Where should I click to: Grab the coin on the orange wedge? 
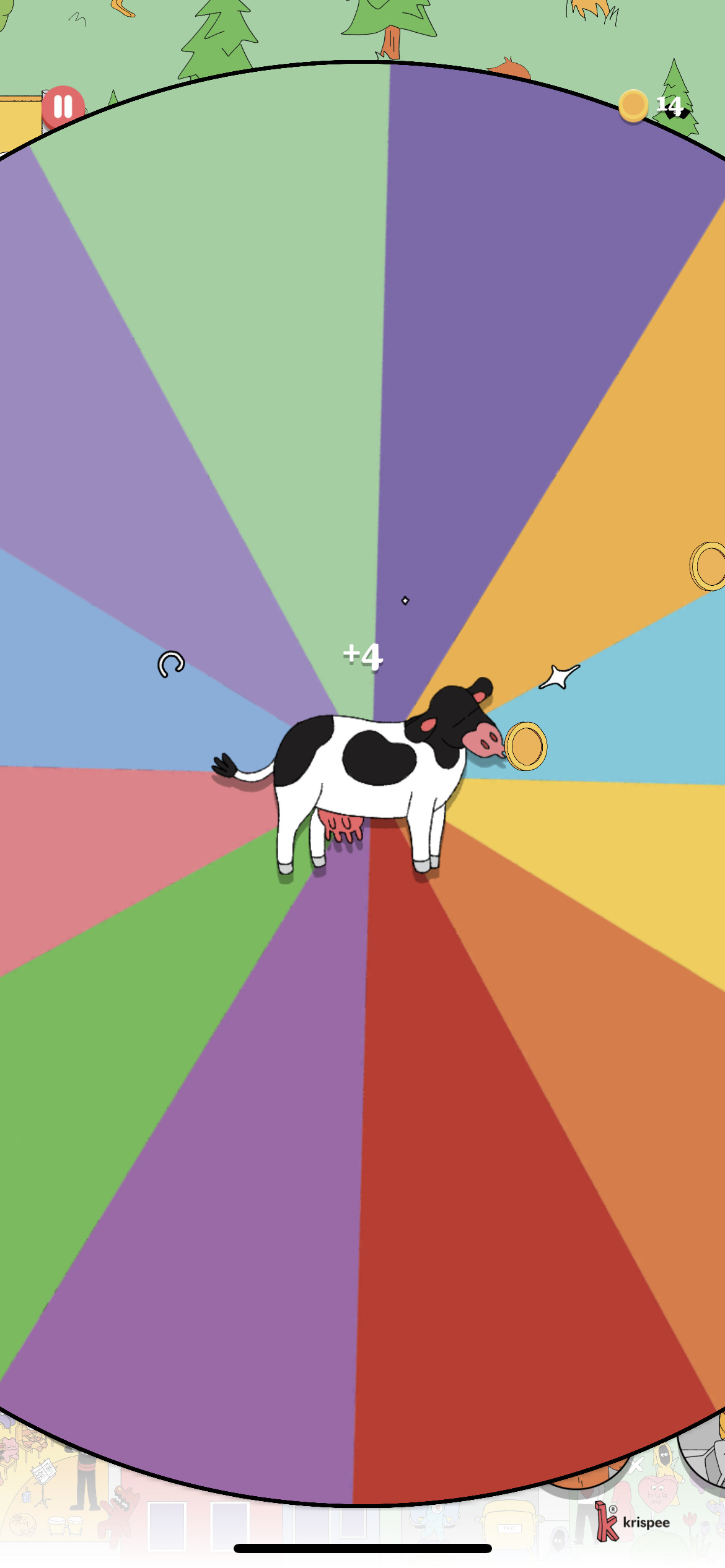[x=709, y=566]
